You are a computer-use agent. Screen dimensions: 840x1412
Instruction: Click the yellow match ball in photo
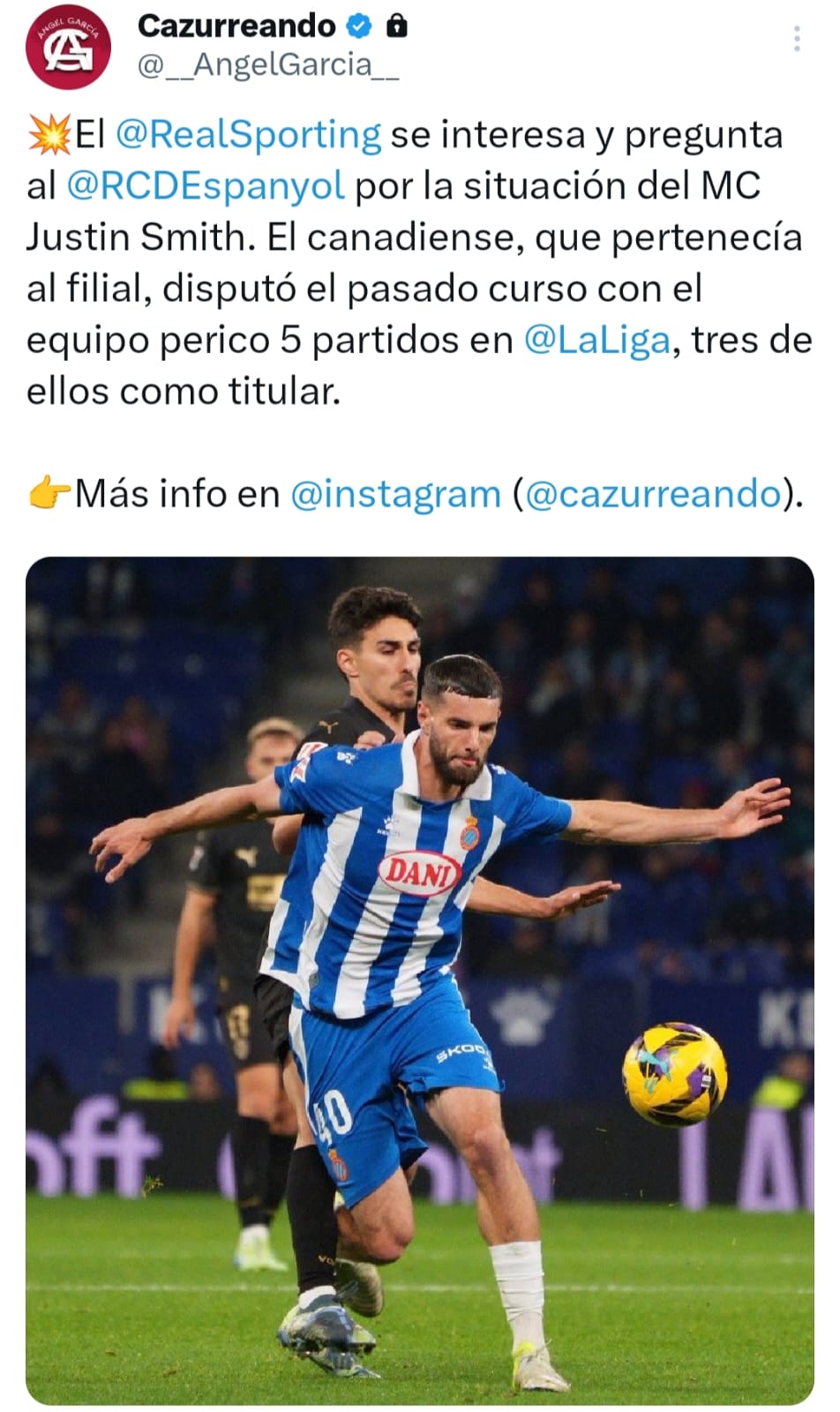pyautogui.click(x=676, y=1070)
